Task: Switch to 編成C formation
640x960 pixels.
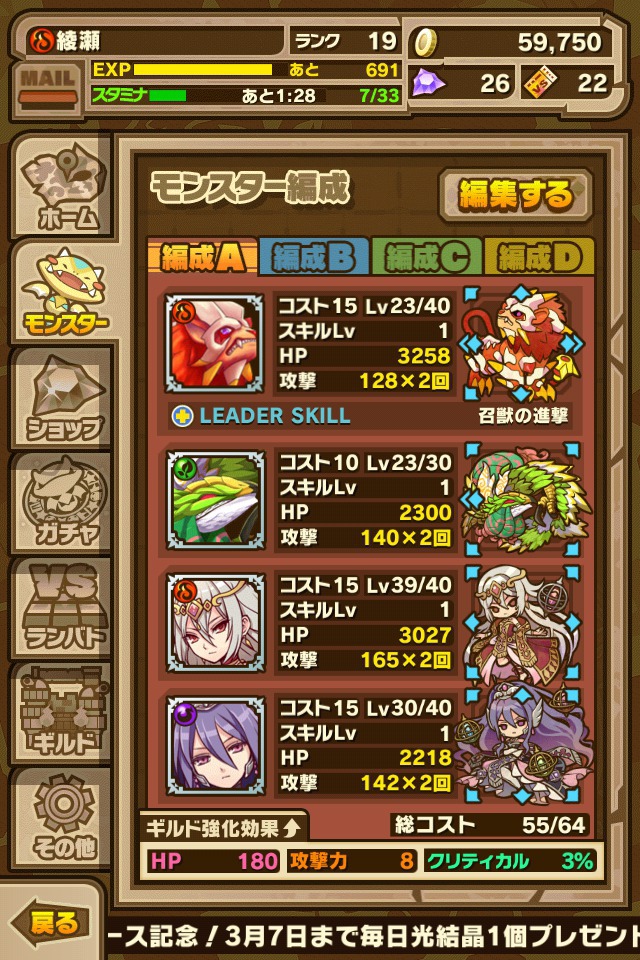Action: [425, 259]
